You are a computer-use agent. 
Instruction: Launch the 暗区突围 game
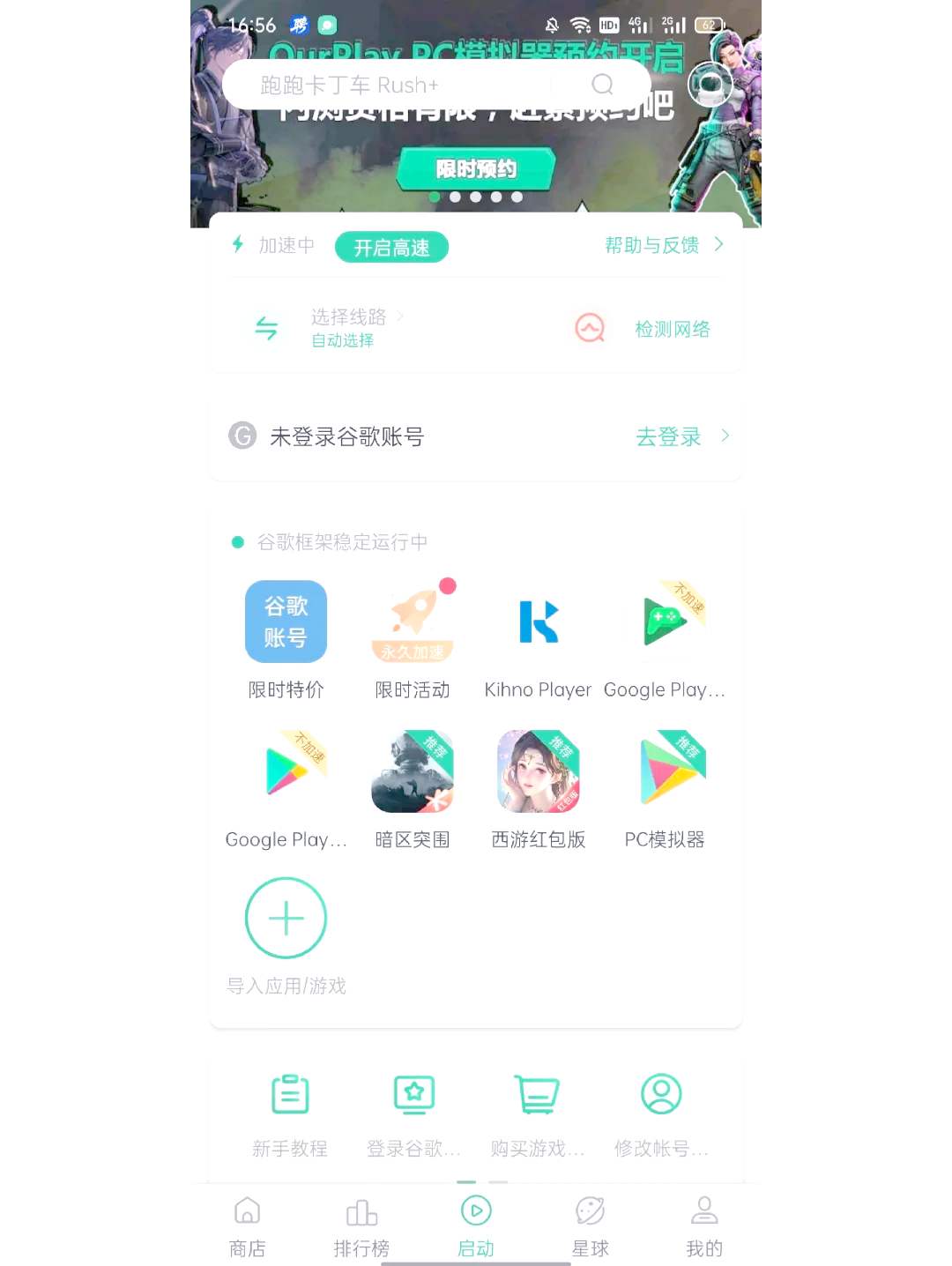(413, 772)
